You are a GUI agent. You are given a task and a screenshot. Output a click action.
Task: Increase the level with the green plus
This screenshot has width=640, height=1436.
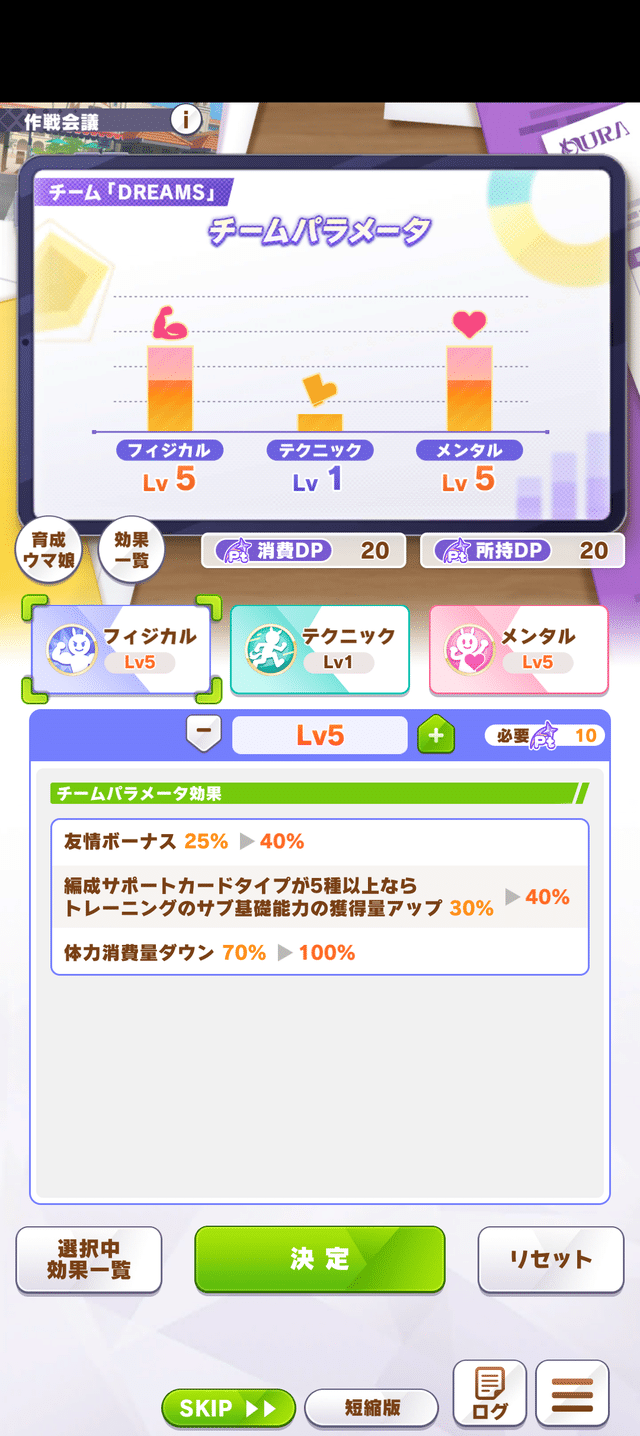pyautogui.click(x=436, y=735)
